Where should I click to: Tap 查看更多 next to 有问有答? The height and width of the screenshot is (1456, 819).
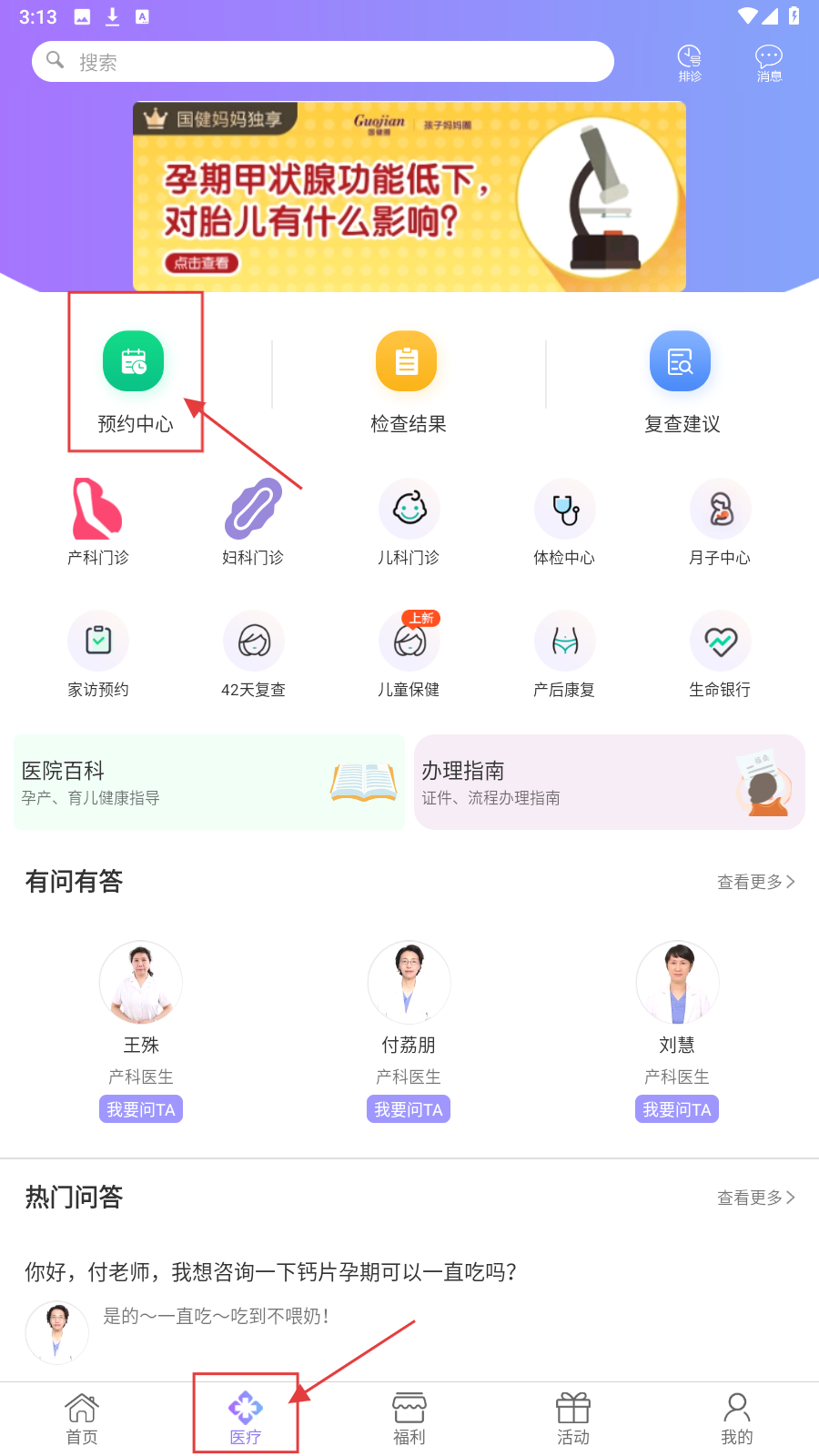pos(755,882)
